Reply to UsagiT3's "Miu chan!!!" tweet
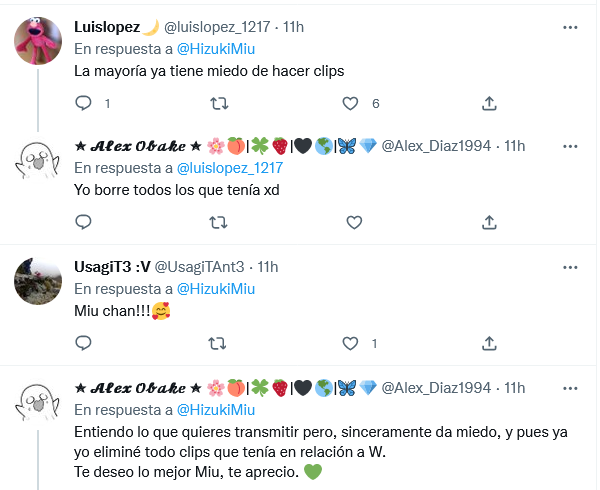The height and width of the screenshot is (490, 600). point(84,344)
